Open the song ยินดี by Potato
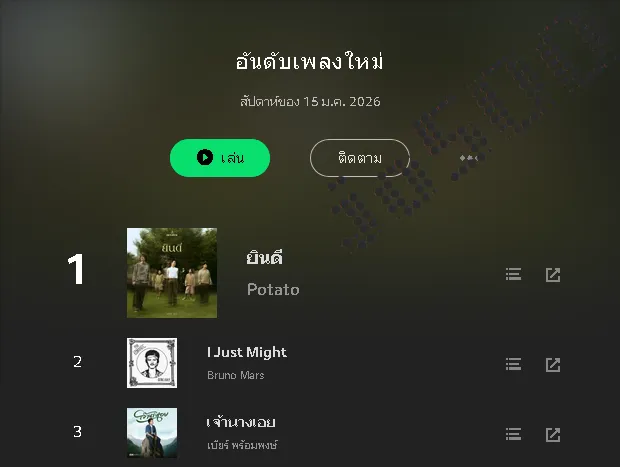This screenshot has height=467, width=620. tap(265, 258)
